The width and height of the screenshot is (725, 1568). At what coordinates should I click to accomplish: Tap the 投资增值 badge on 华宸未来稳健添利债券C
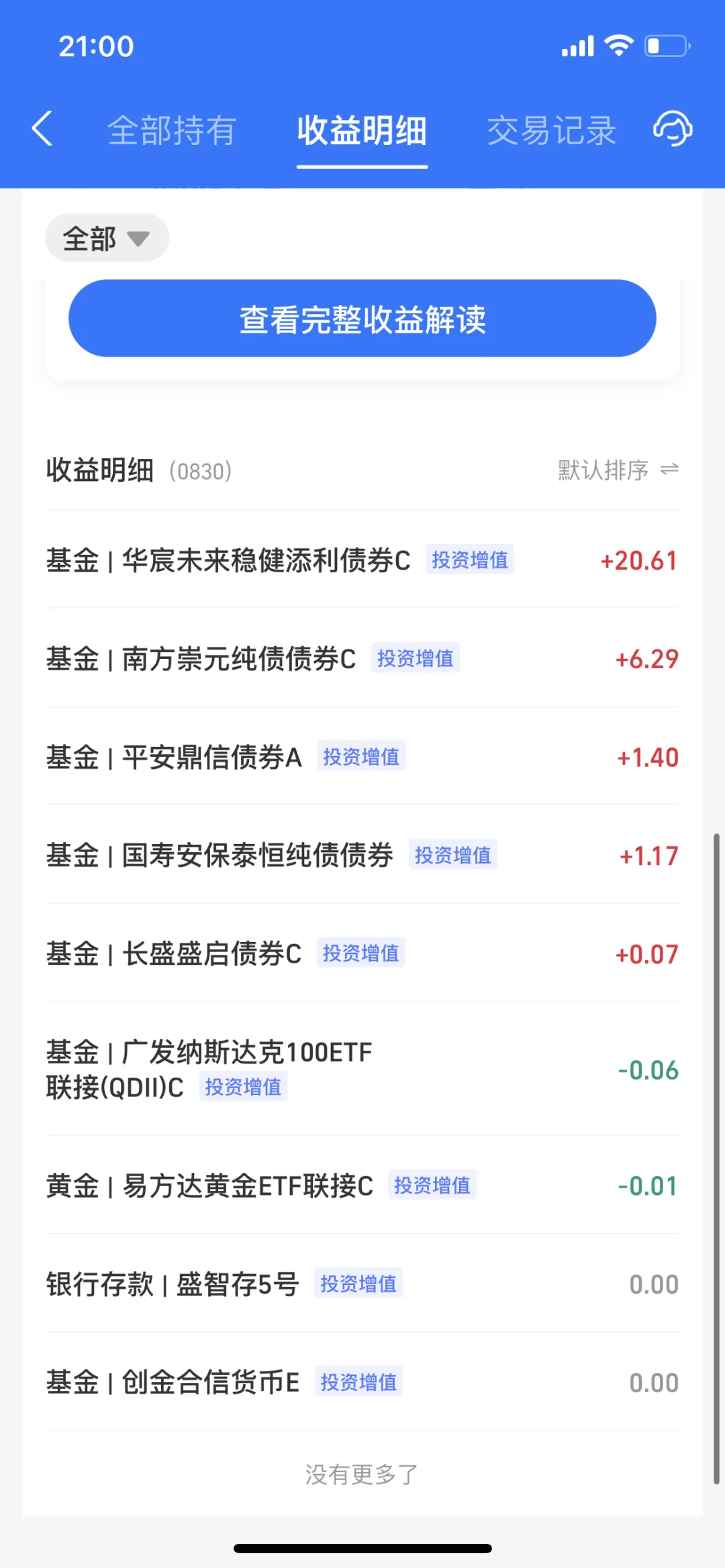(x=470, y=560)
